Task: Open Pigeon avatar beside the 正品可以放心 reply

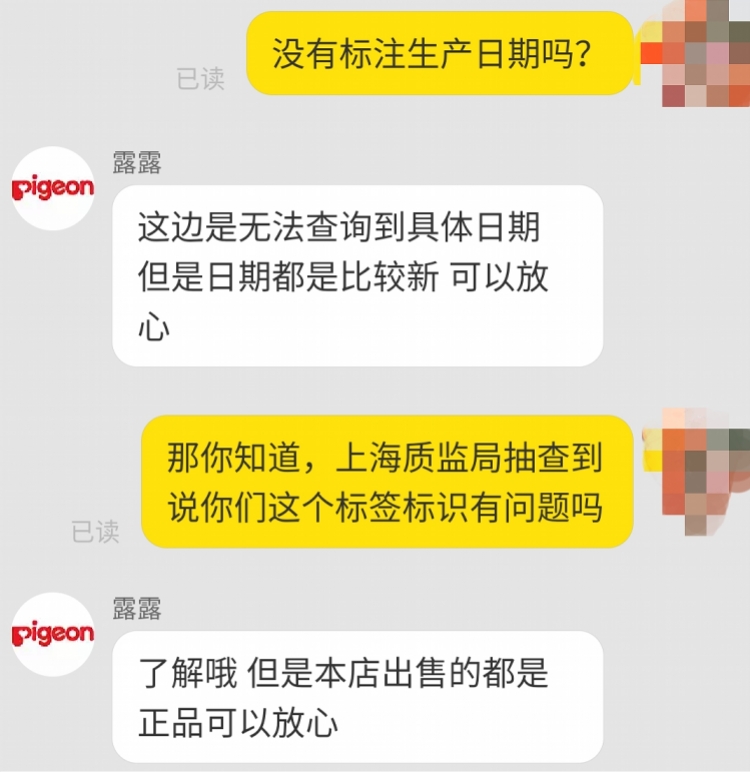Action: (53, 635)
